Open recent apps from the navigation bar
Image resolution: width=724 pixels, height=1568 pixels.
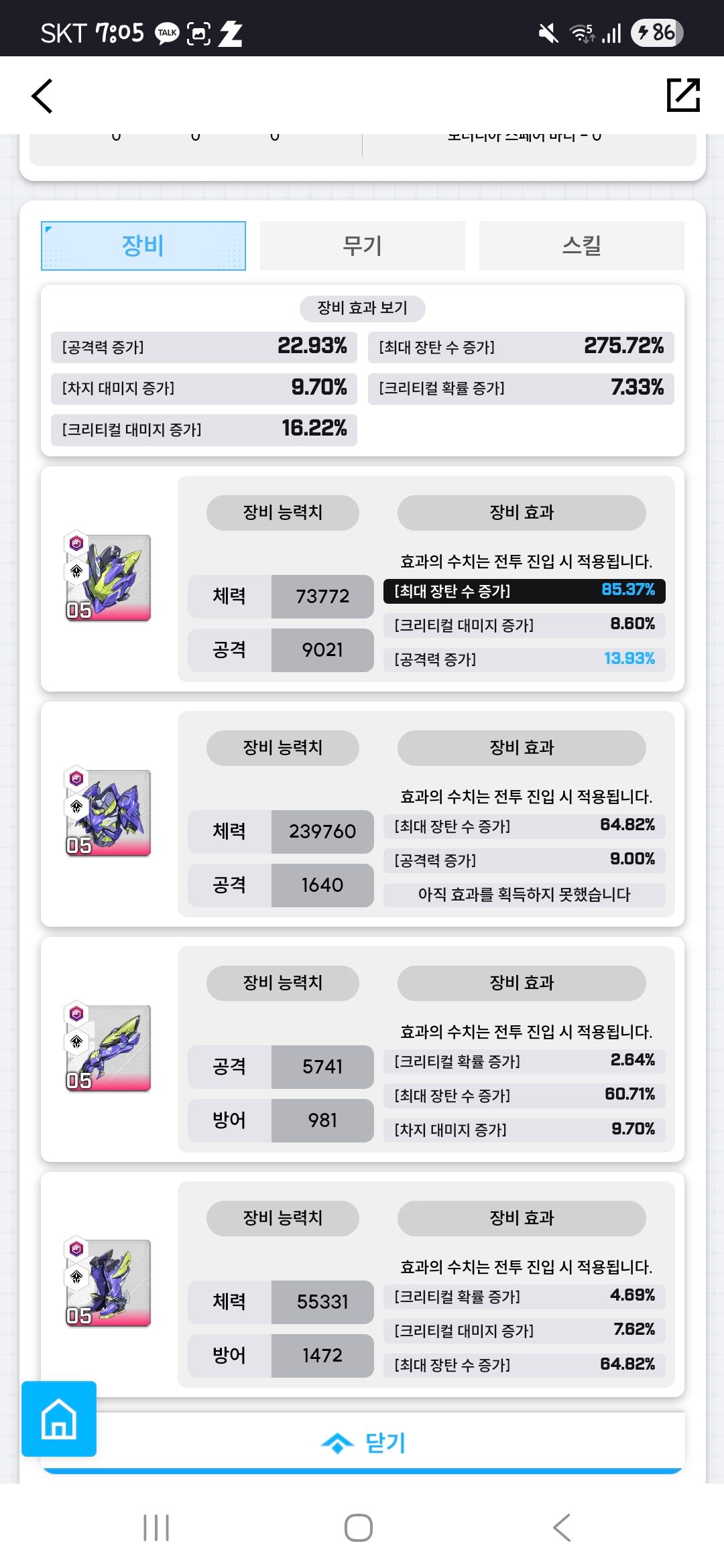pyautogui.click(x=156, y=1528)
